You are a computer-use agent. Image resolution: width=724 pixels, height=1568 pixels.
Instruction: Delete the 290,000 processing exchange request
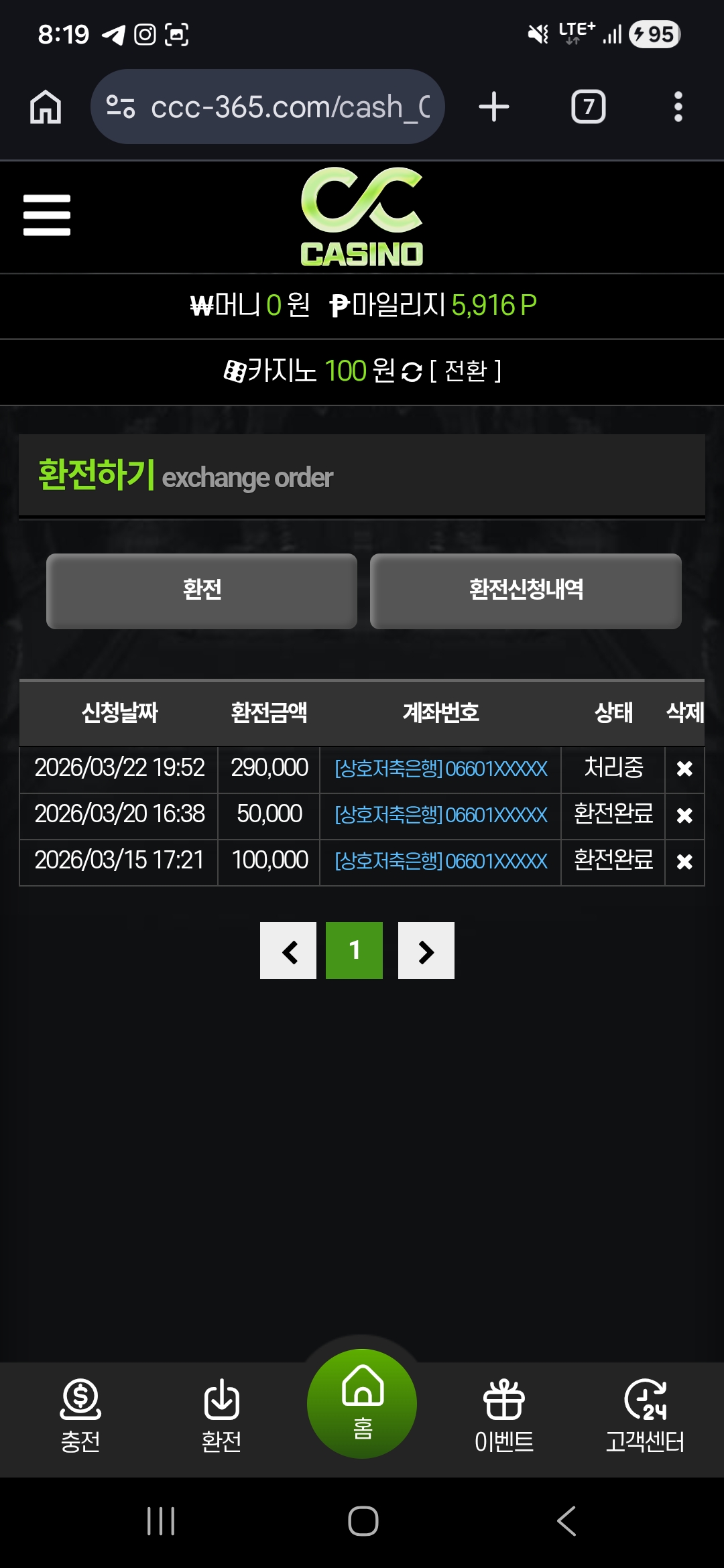(684, 769)
